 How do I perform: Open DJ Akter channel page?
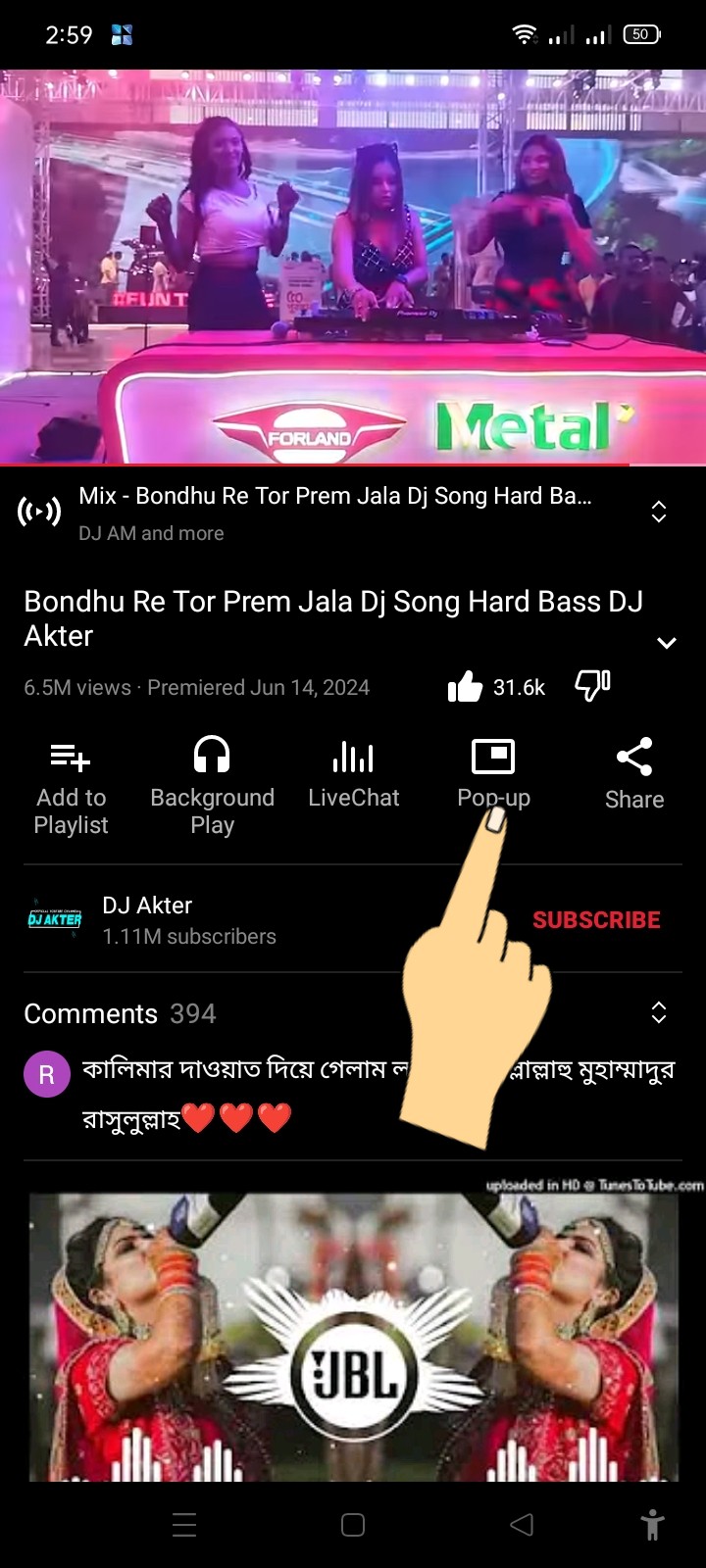coord(147,919)
